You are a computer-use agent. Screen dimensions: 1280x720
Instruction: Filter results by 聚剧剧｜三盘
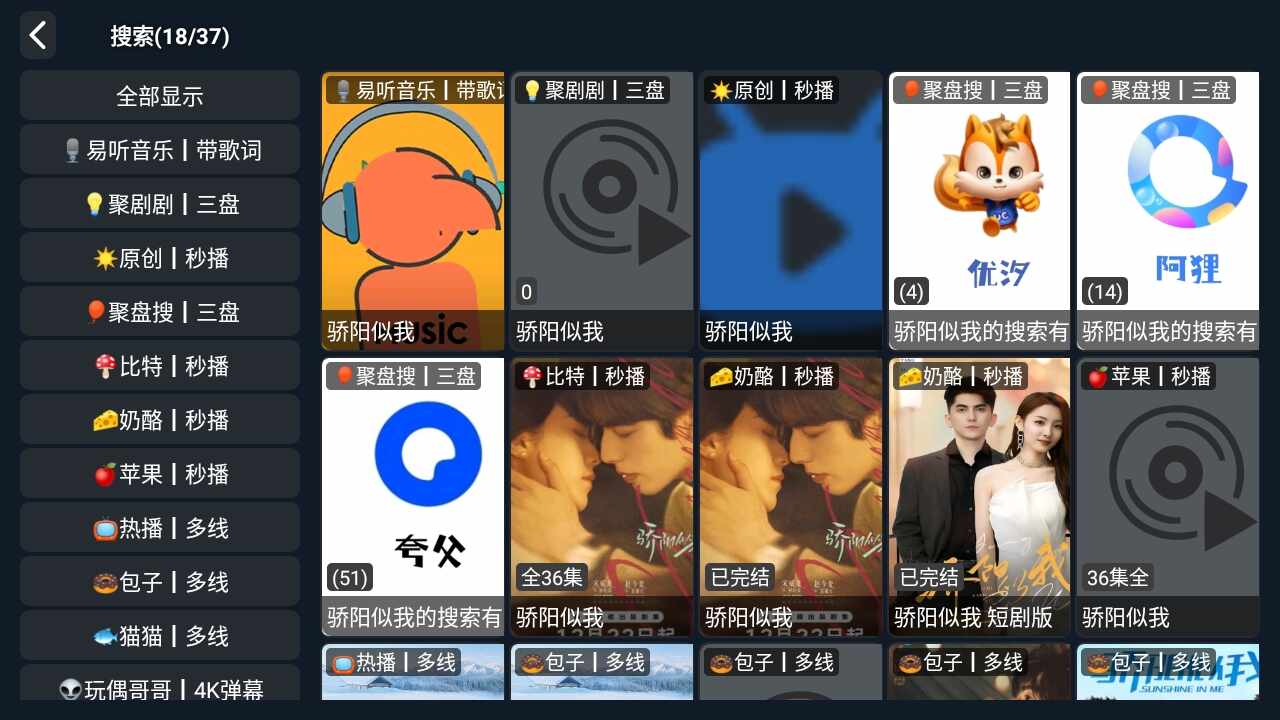coord(160,204)
